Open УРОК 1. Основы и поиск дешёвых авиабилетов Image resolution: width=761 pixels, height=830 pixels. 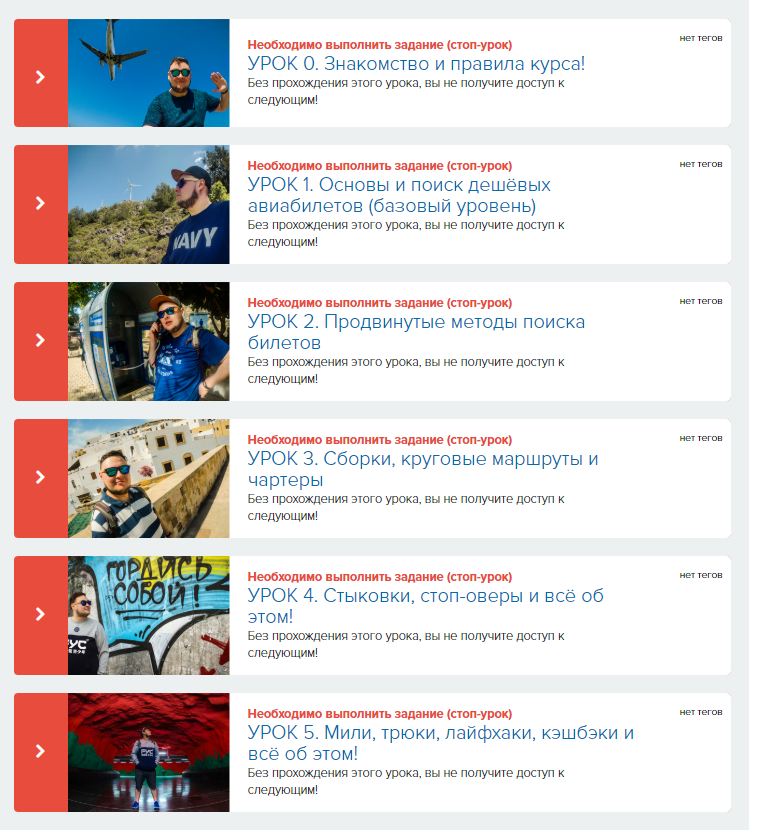click(398, 196)
